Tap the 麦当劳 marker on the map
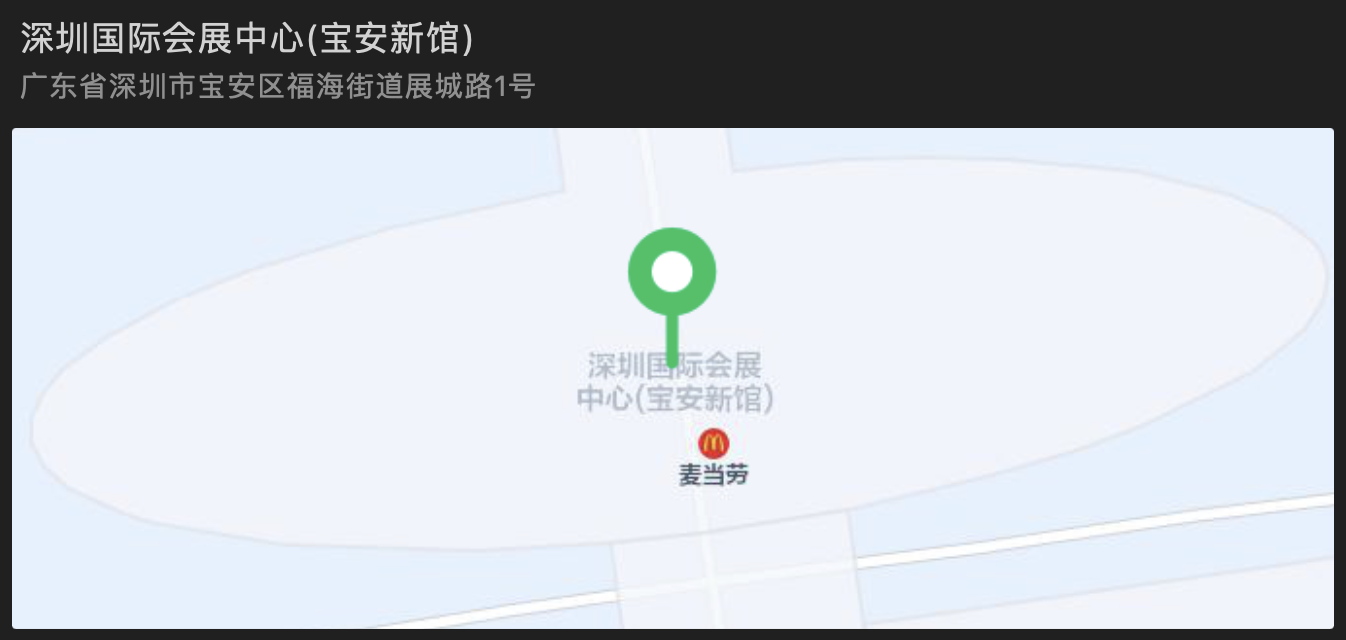The image size is (1346, 640). coord(713,443)
